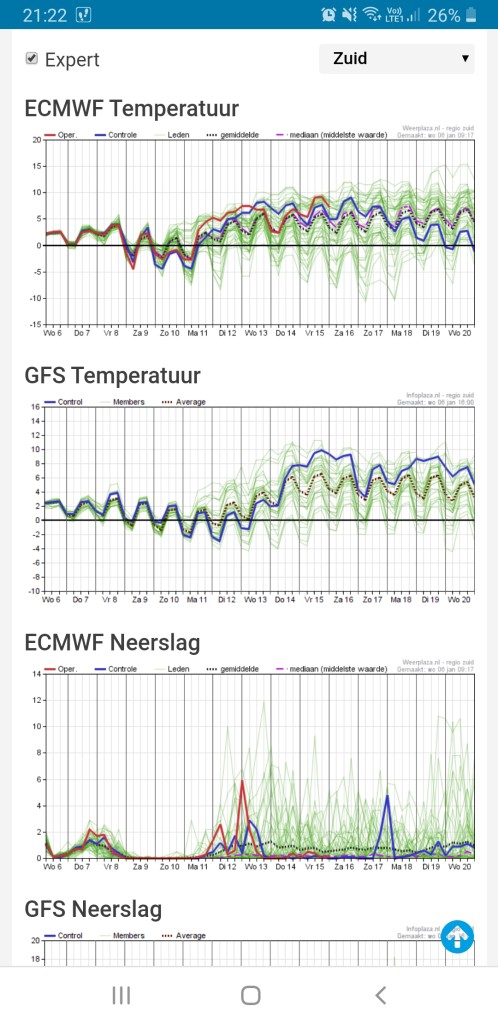Open recent apps from the navigation bar
Screen dimensions: 498x1024
[x=121, y=995]
